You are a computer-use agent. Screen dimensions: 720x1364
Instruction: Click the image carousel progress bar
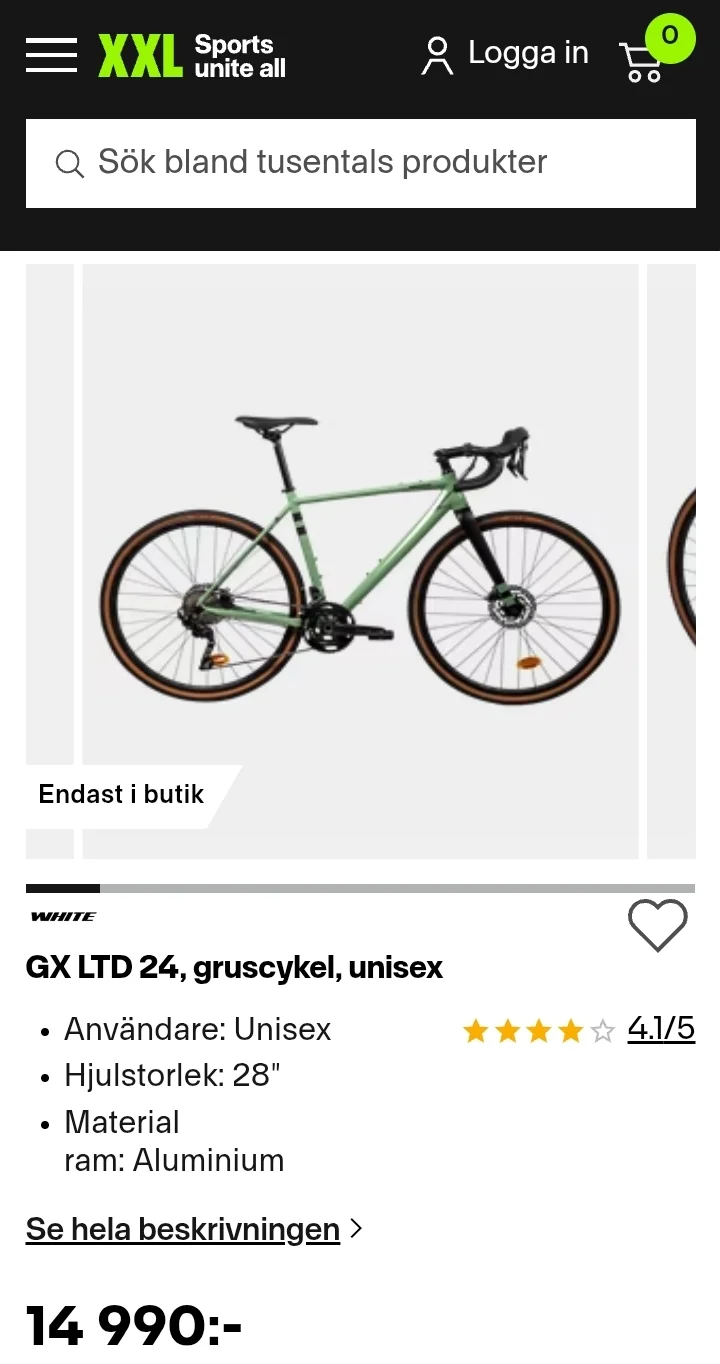[x=360, y=888]
